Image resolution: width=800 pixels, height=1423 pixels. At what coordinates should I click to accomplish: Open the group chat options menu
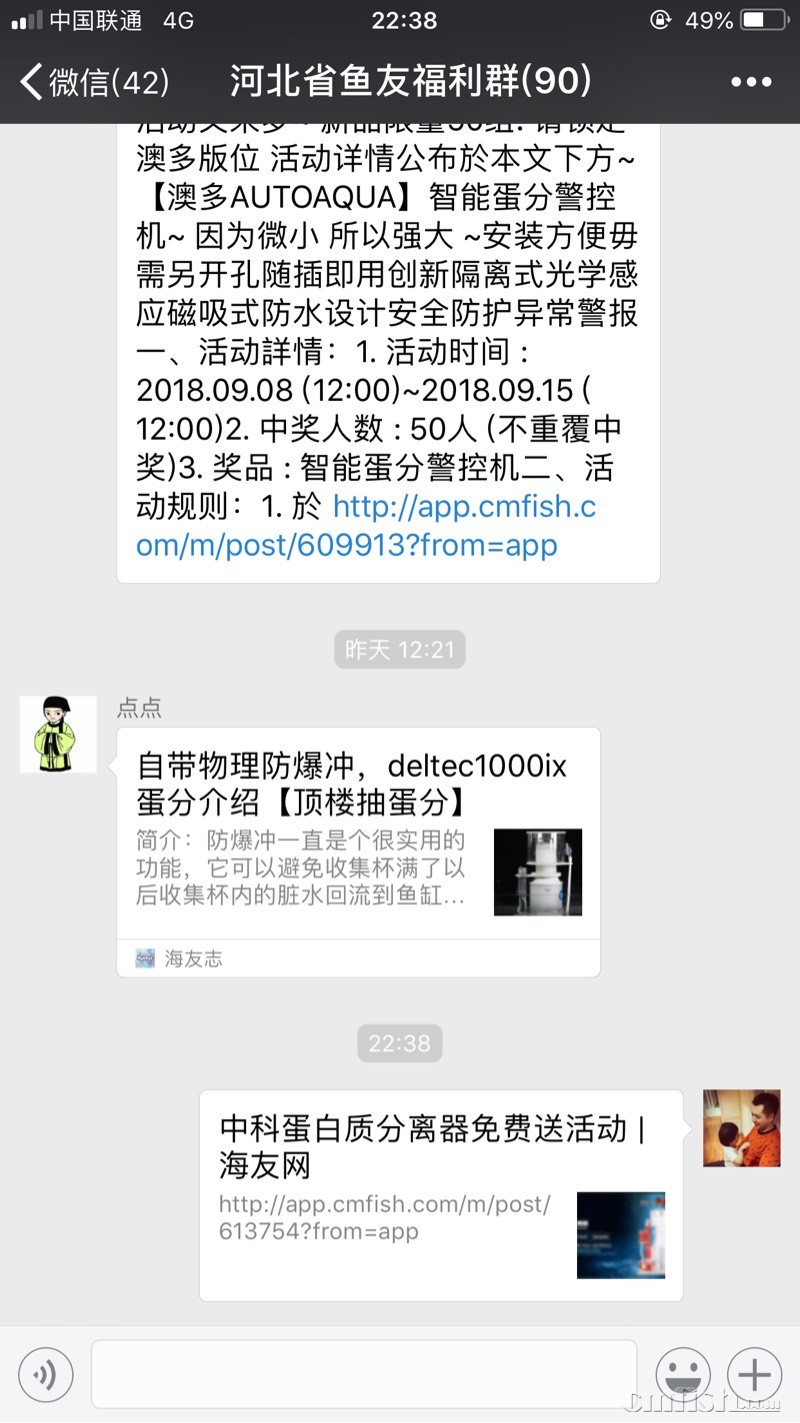coord(751,82)
